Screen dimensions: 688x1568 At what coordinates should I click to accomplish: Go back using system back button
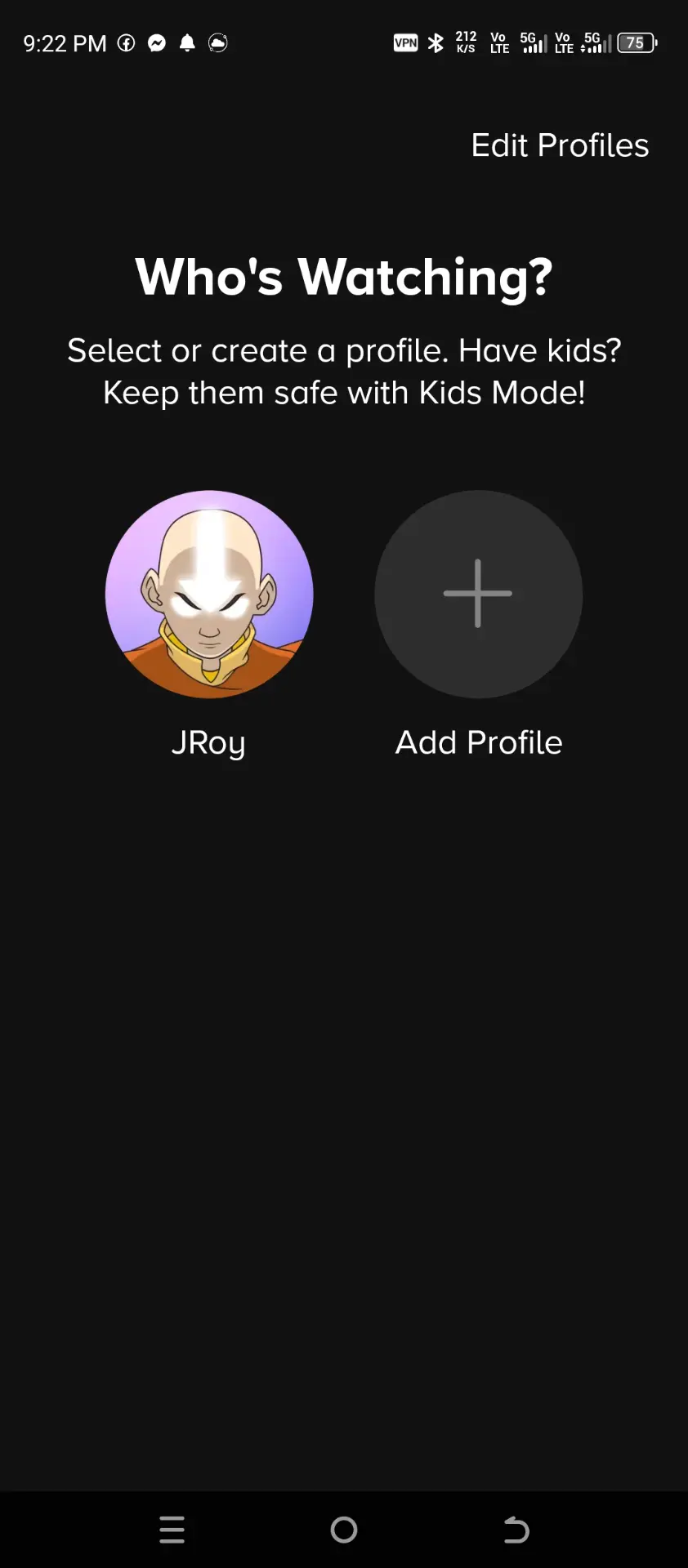pos(516,1530)
